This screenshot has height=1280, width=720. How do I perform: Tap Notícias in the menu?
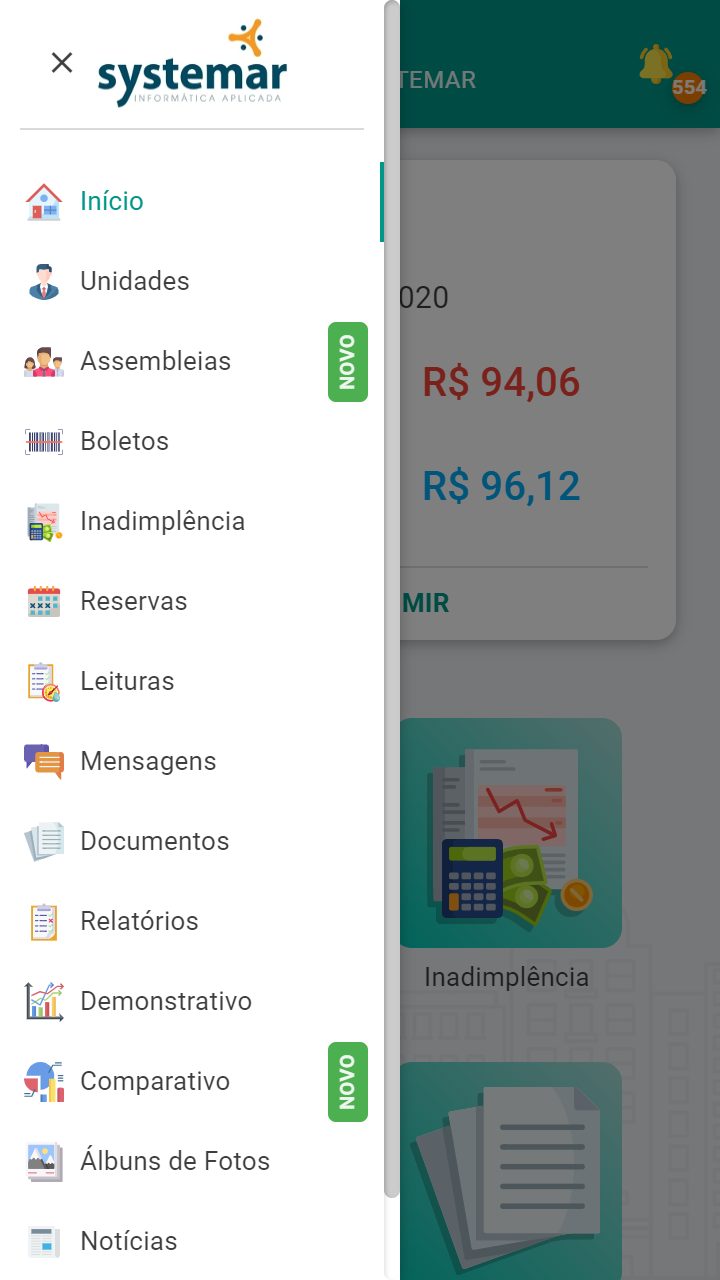(192, 1241)
